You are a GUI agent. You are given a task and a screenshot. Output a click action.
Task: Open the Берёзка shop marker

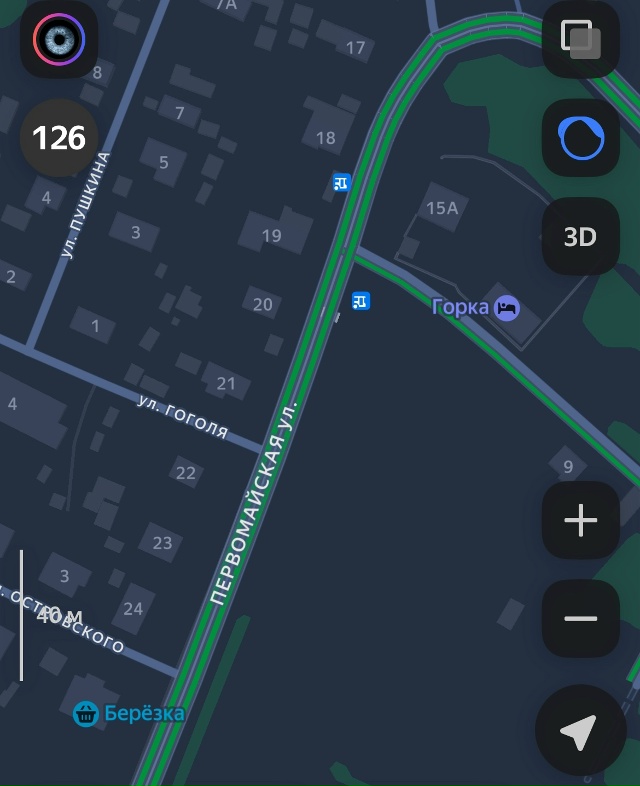[x=86, y=713]
